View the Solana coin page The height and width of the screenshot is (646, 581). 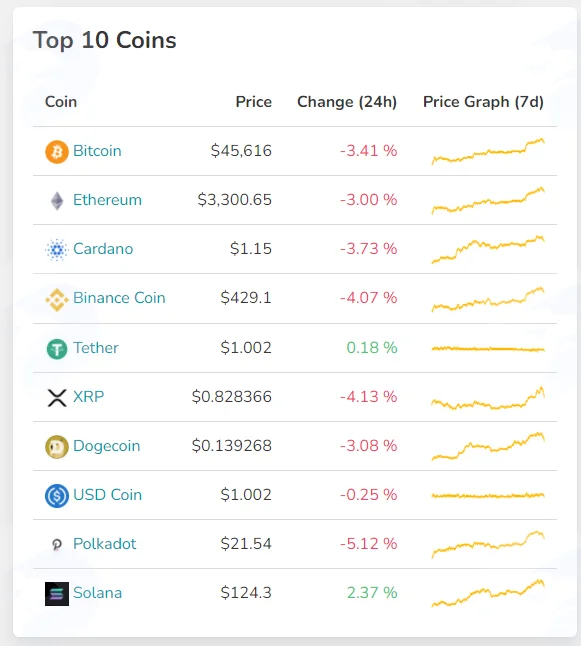click(97, 593)
